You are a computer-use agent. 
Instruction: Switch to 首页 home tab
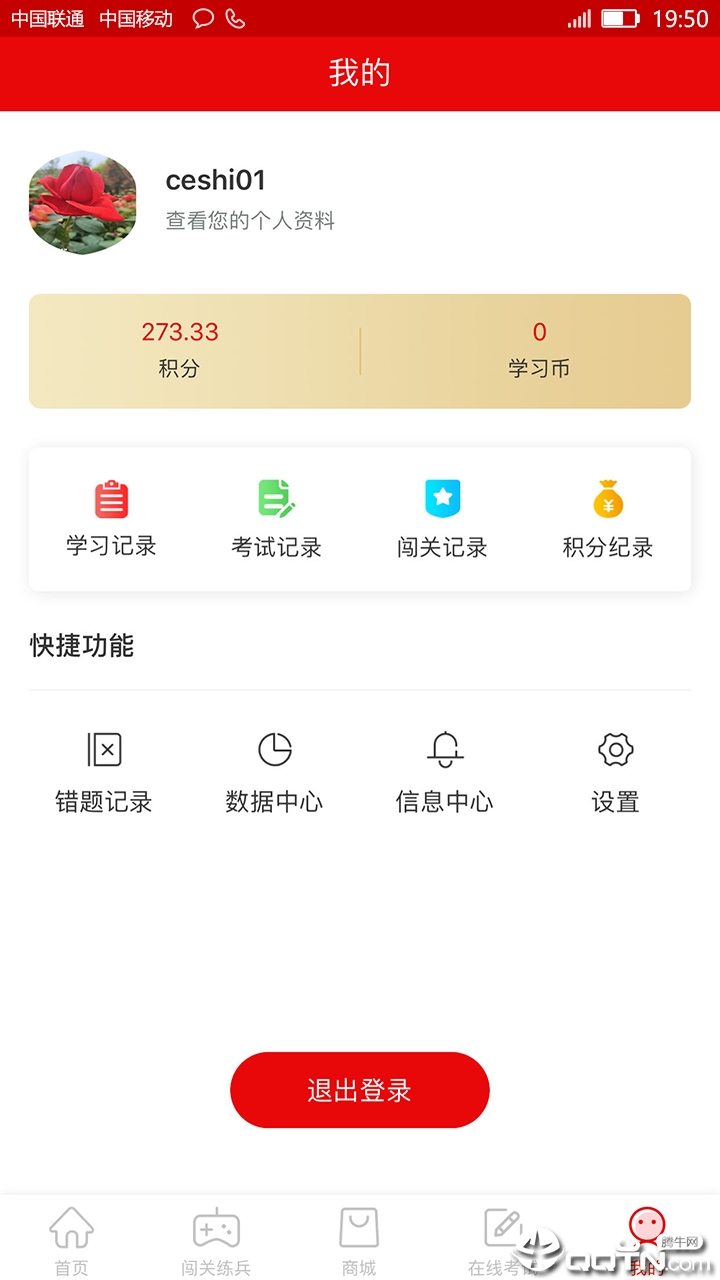click(x=71, y=1237)
